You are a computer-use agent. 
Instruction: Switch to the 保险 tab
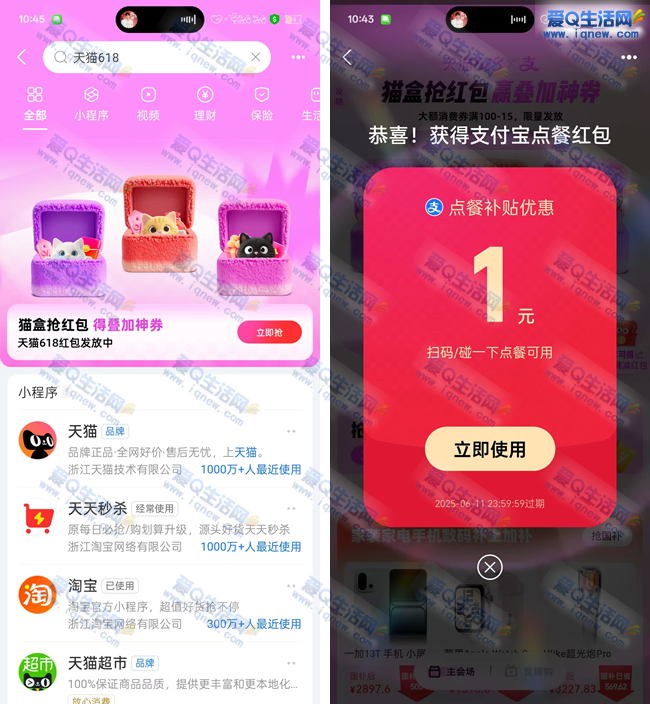coord(262,104)
